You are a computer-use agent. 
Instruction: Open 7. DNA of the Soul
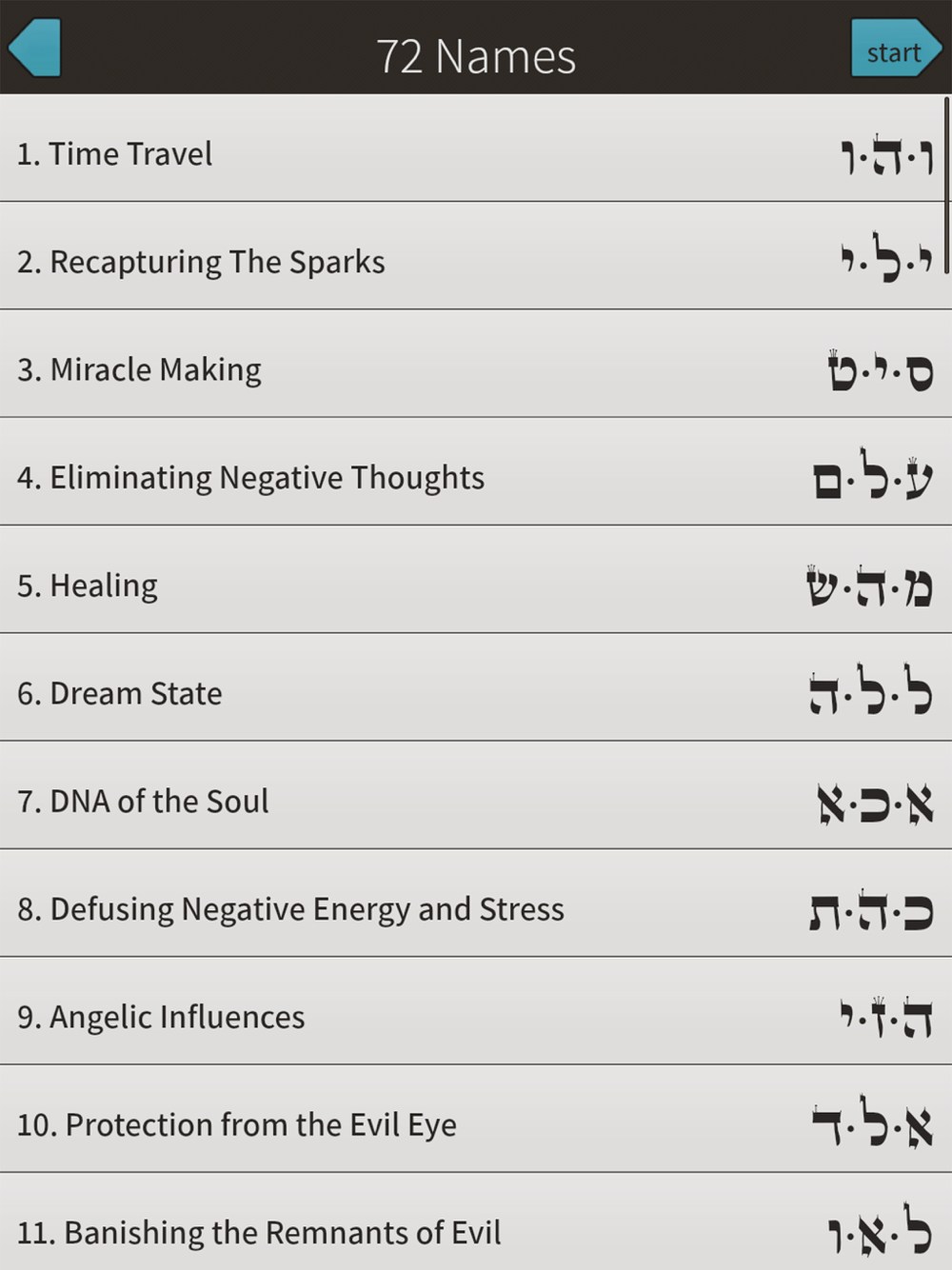click(143, 802)
